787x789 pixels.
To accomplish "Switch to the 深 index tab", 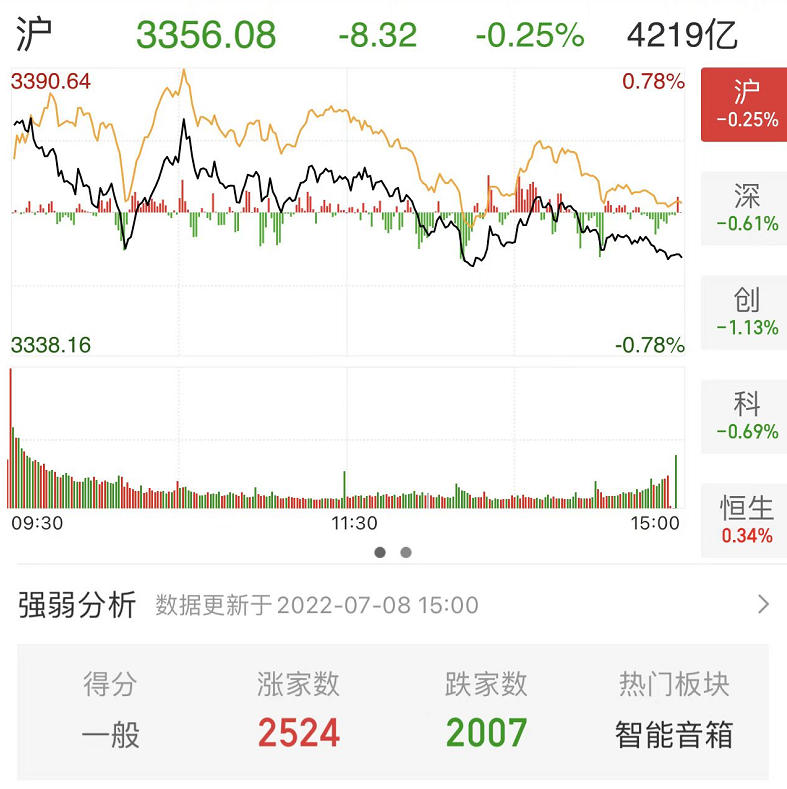I will coord(743,208).
